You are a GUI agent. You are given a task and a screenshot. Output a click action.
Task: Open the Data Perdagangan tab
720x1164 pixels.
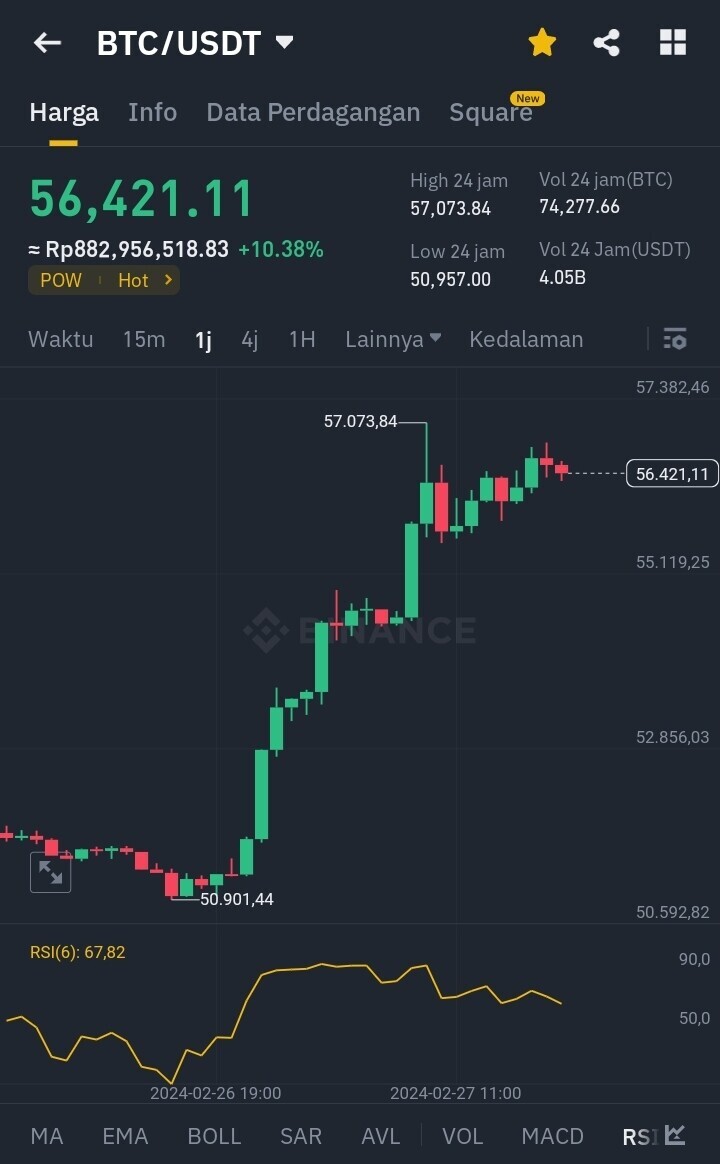[313, 112]
